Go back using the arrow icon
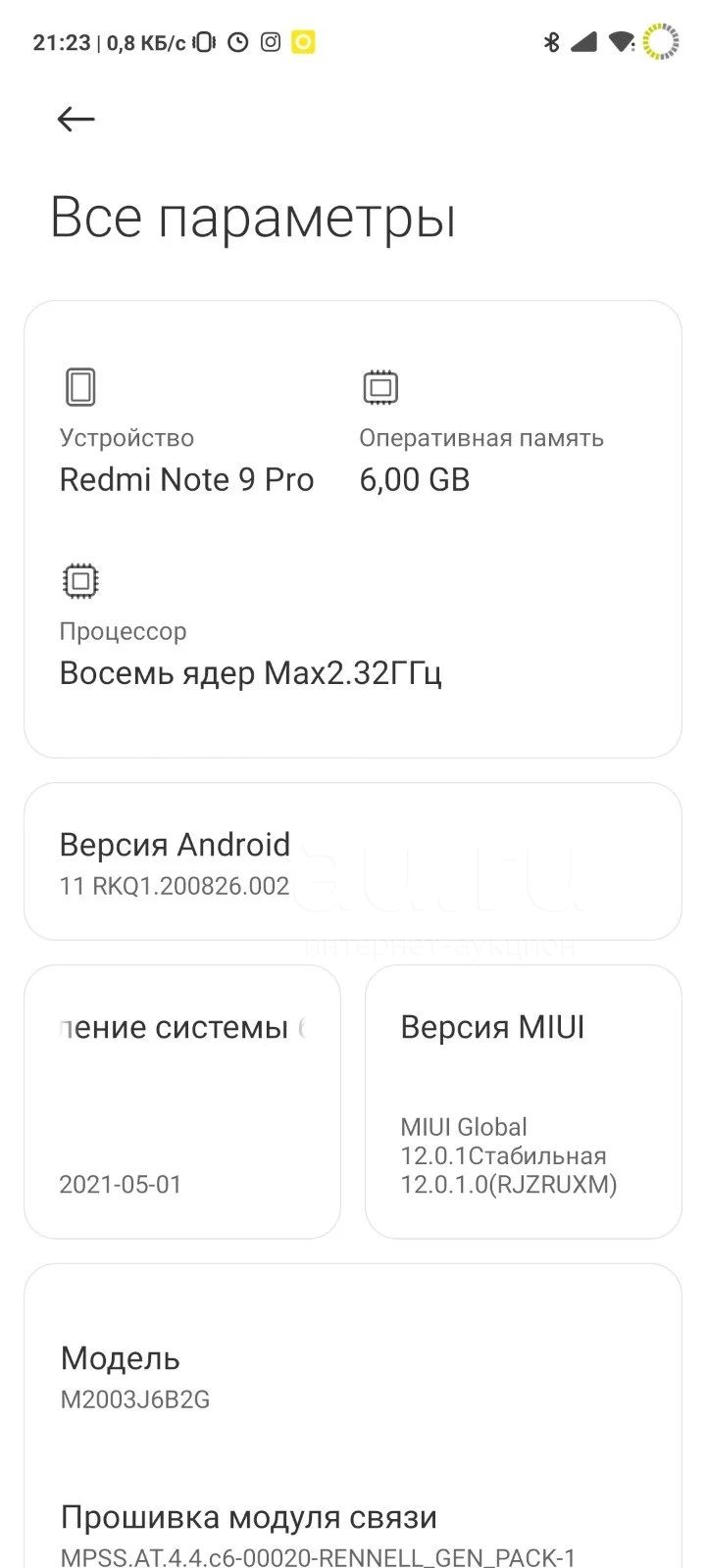 tap(76, 120)
